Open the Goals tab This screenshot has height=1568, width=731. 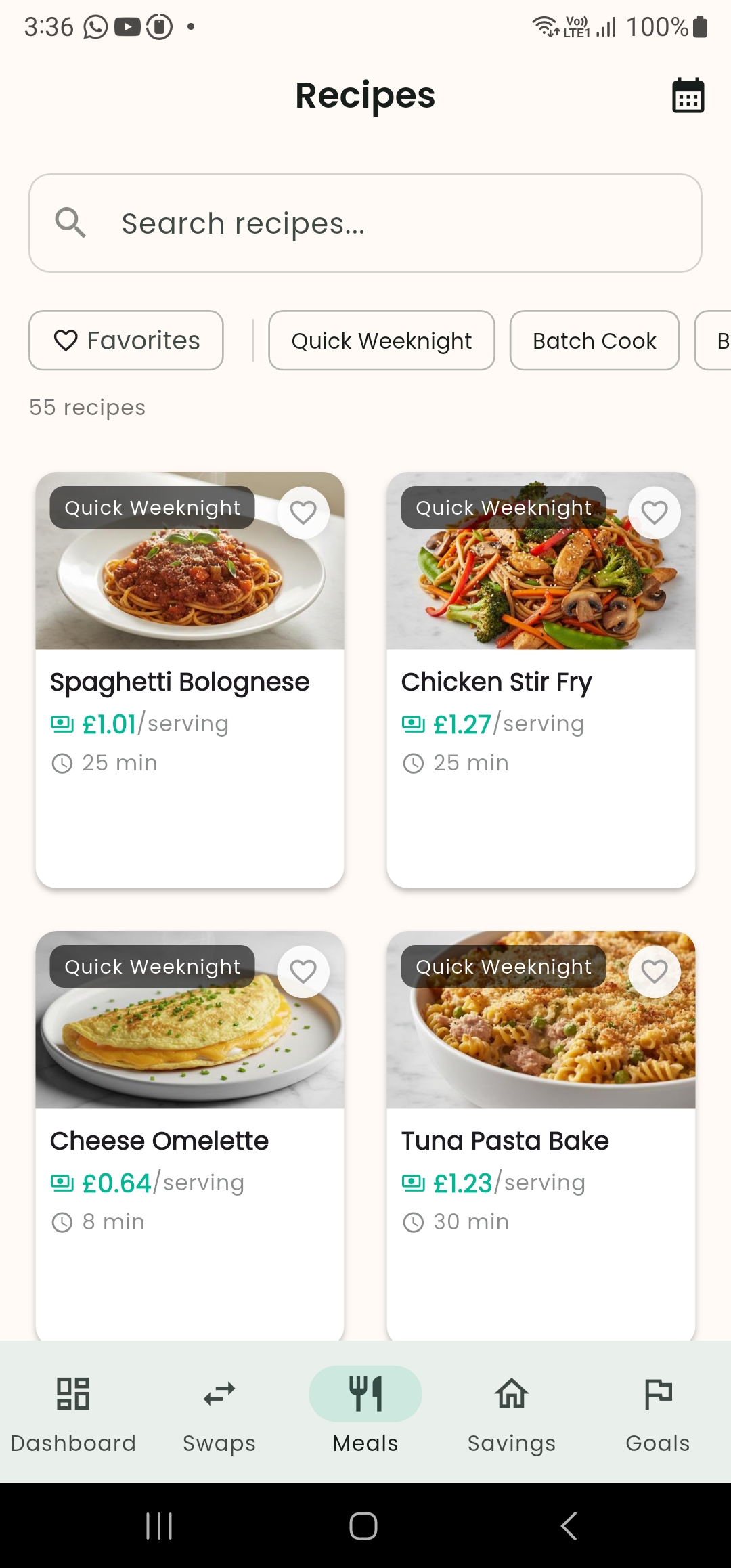(x=658, y=1413)
